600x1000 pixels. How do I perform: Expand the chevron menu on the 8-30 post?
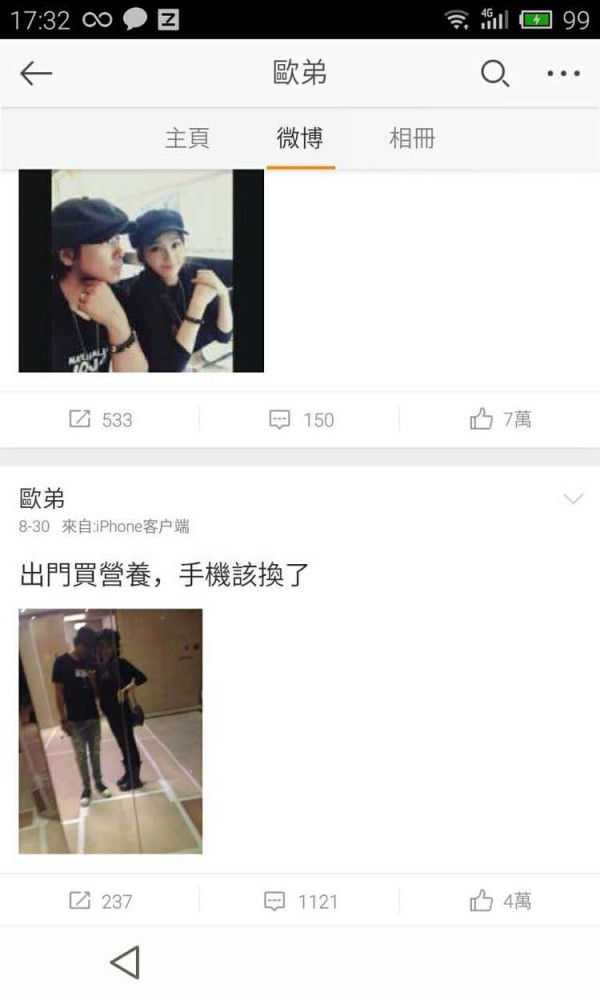point(574,499)
